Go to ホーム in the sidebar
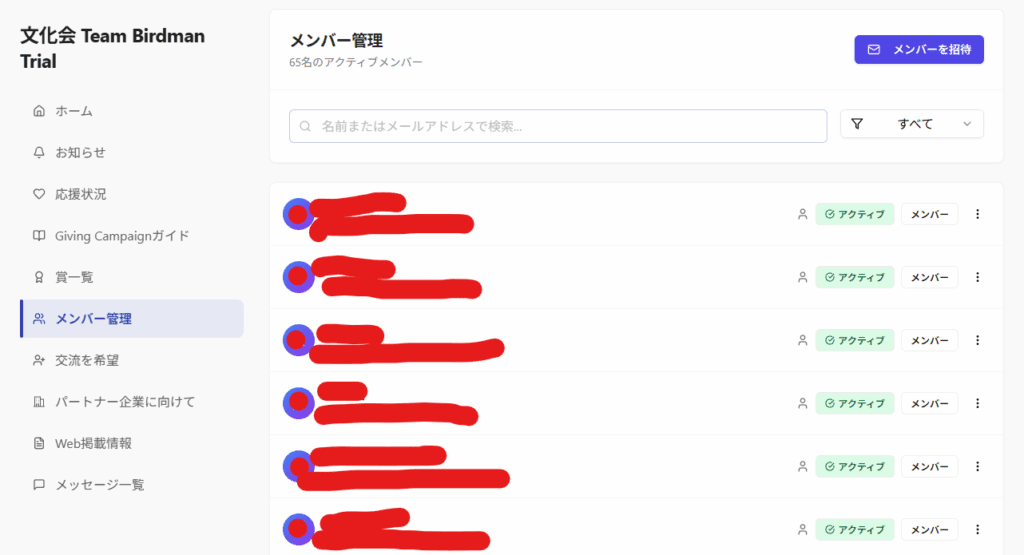Viewport: 1024px width, 555px height. (x=74, y=111)
